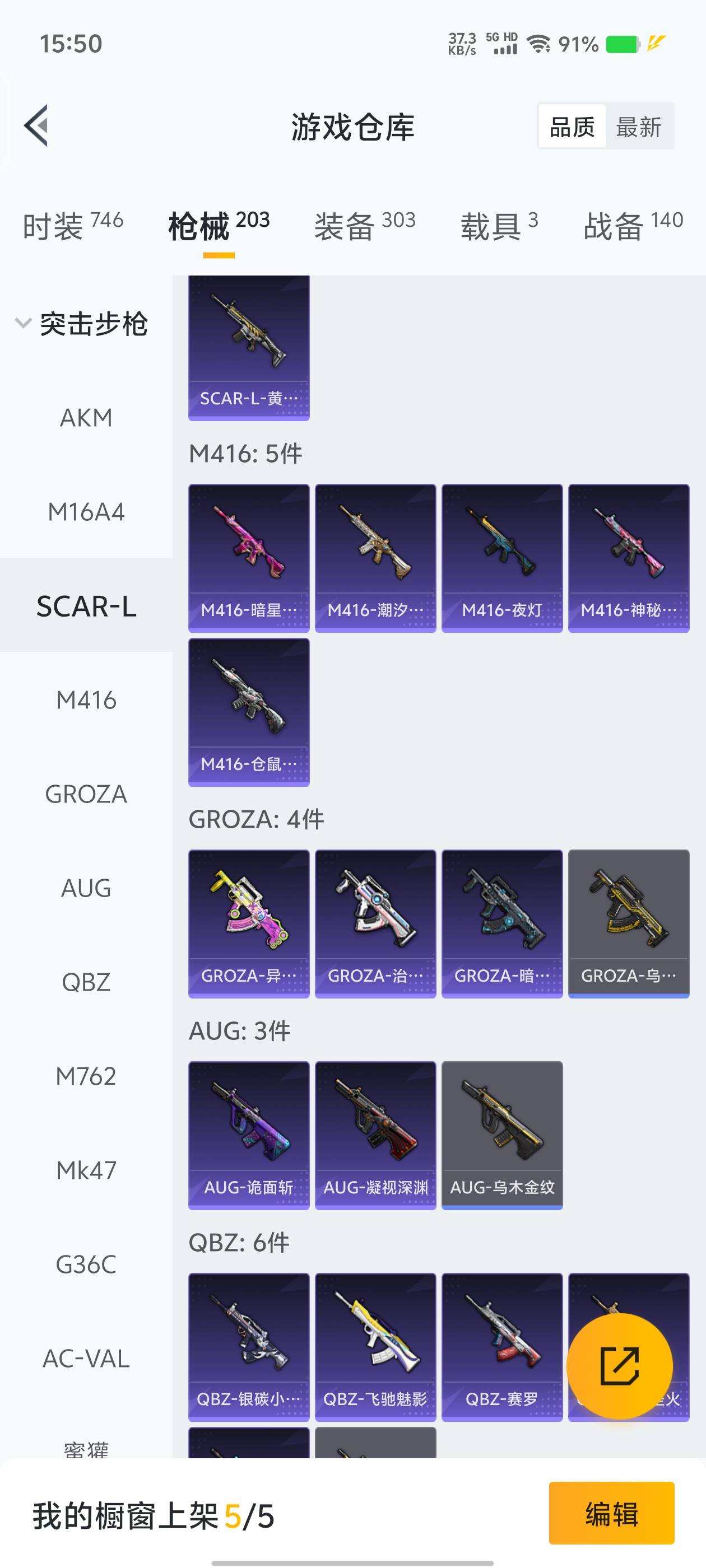
Task: Open the 载具 tab
Action: 498,226
